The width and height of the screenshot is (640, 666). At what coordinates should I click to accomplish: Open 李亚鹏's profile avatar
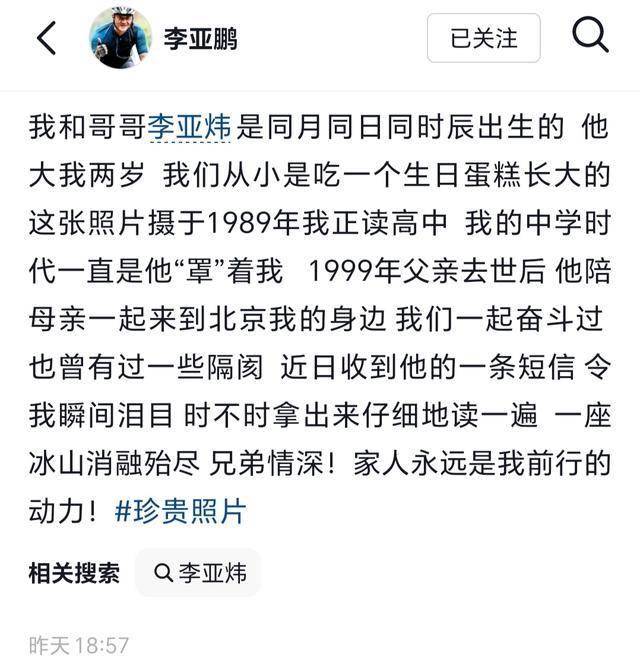(119, 38)
